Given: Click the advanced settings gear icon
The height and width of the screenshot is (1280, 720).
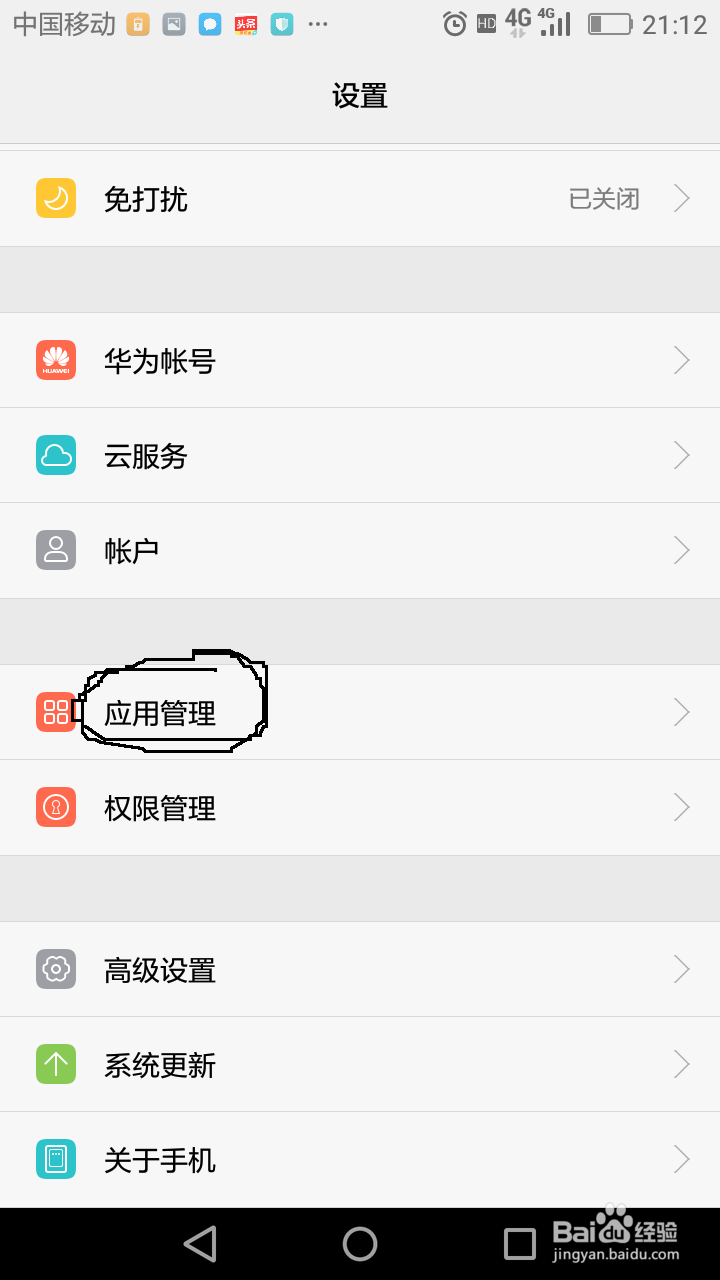Looking at the screenshot, I should coord(55,969).
